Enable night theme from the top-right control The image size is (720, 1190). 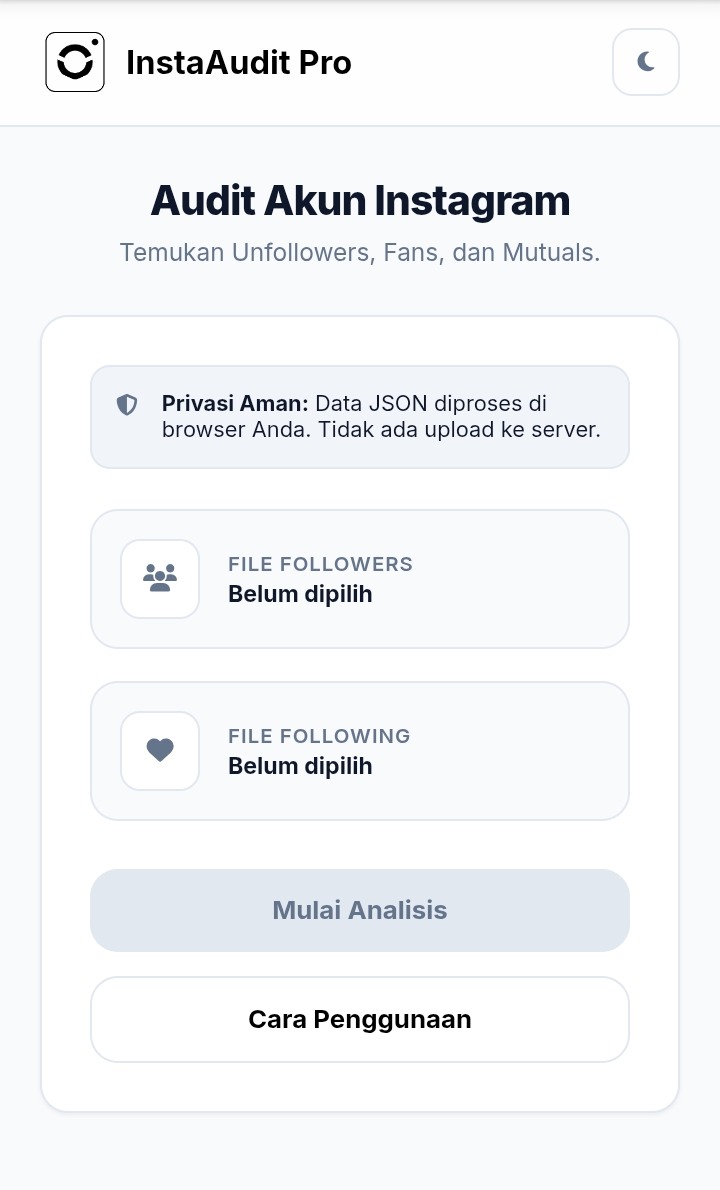coord(645,61)
